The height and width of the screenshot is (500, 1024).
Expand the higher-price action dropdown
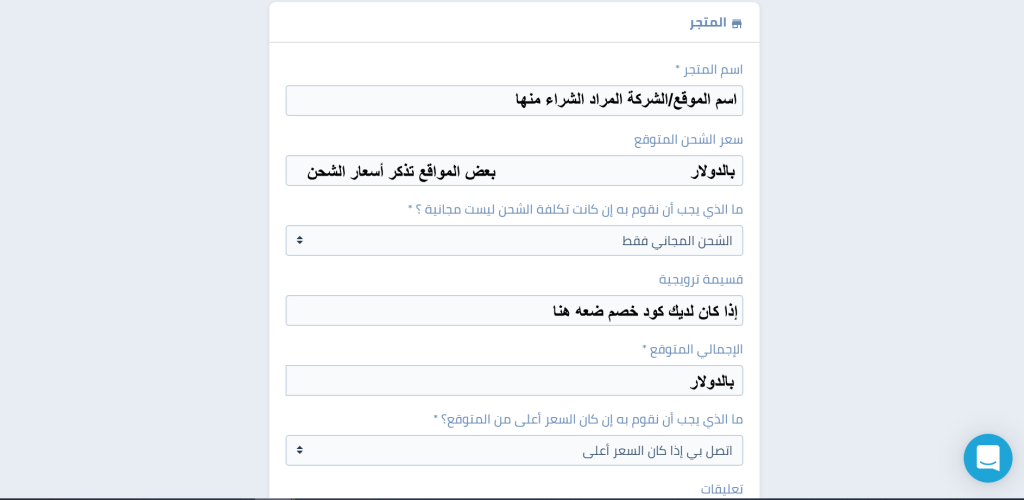tap(514, 451)
